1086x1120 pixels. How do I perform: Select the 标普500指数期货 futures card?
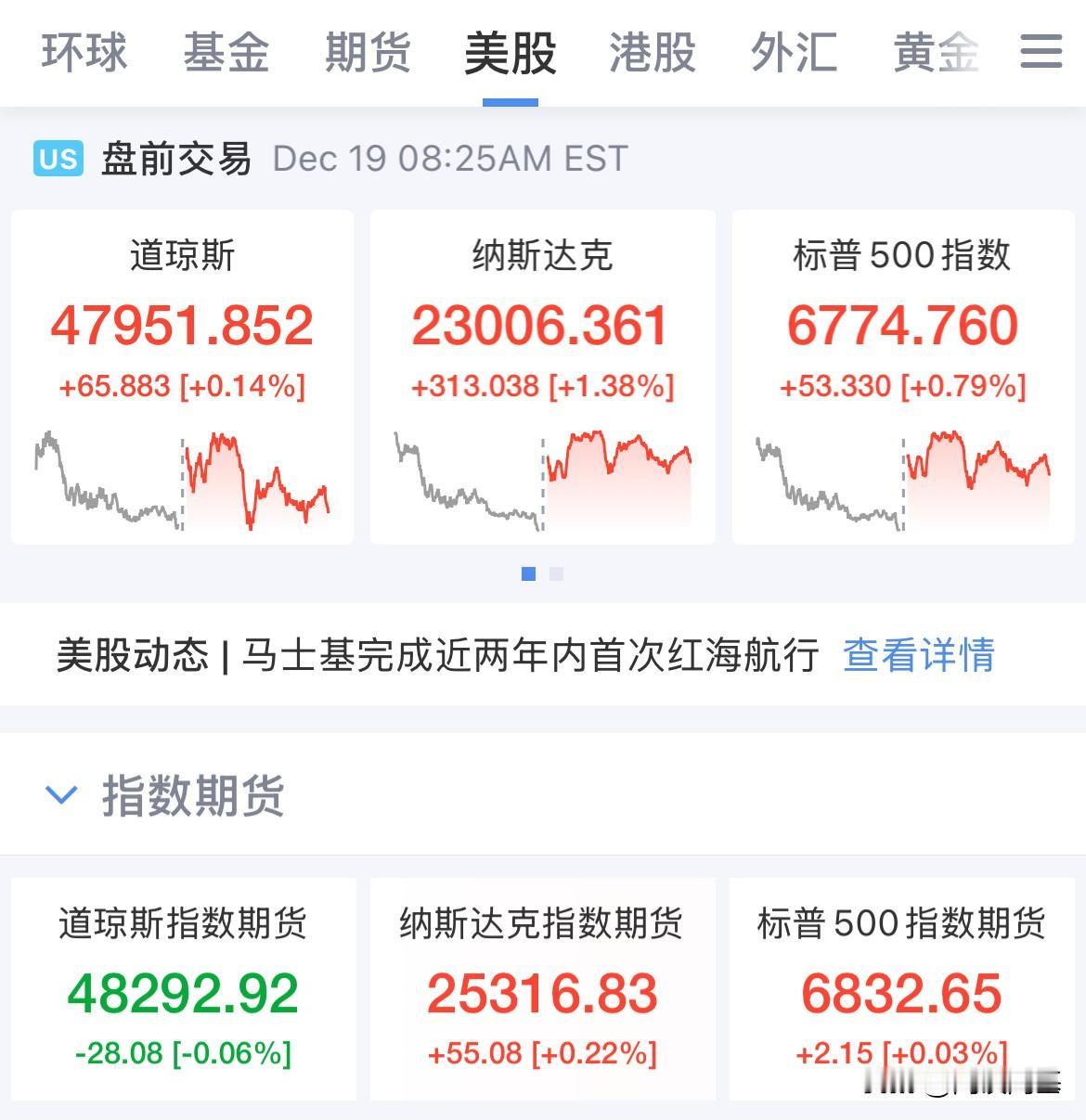[x=902, y=988]
